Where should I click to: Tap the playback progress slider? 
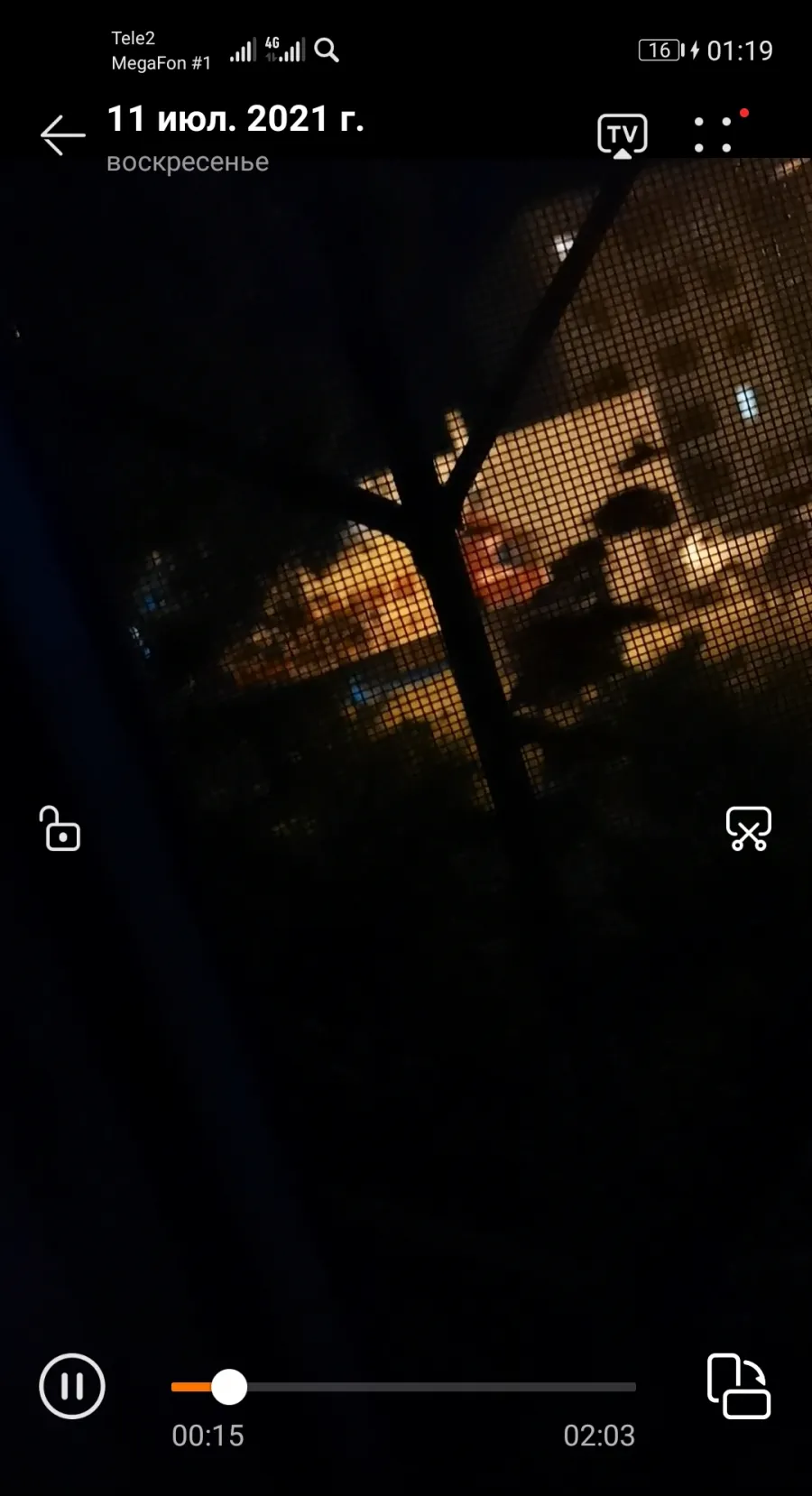tap(403, 1387)
